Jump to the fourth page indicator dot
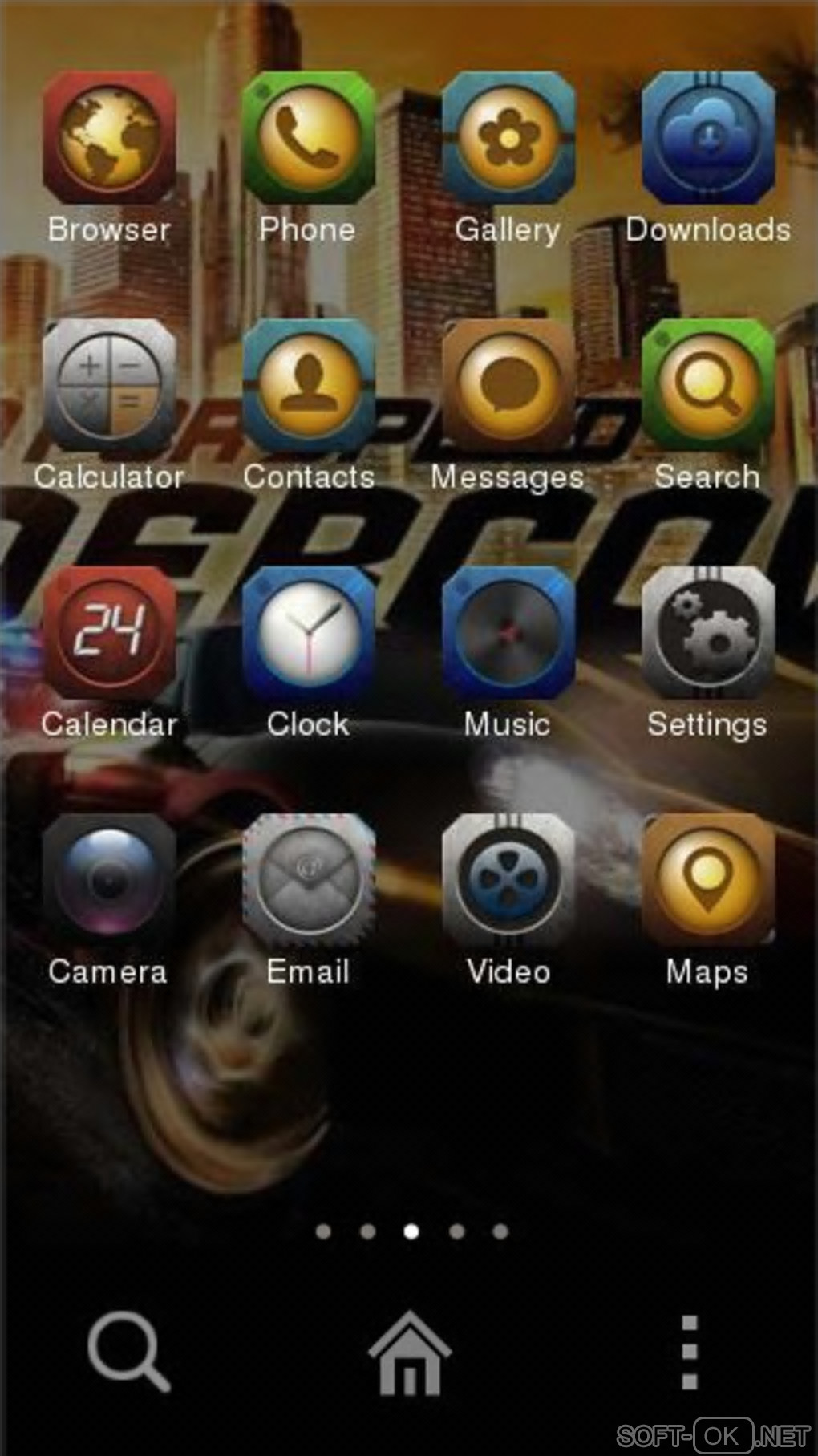This screenshot has height=1456, width=818. (x=456, y=1231)
